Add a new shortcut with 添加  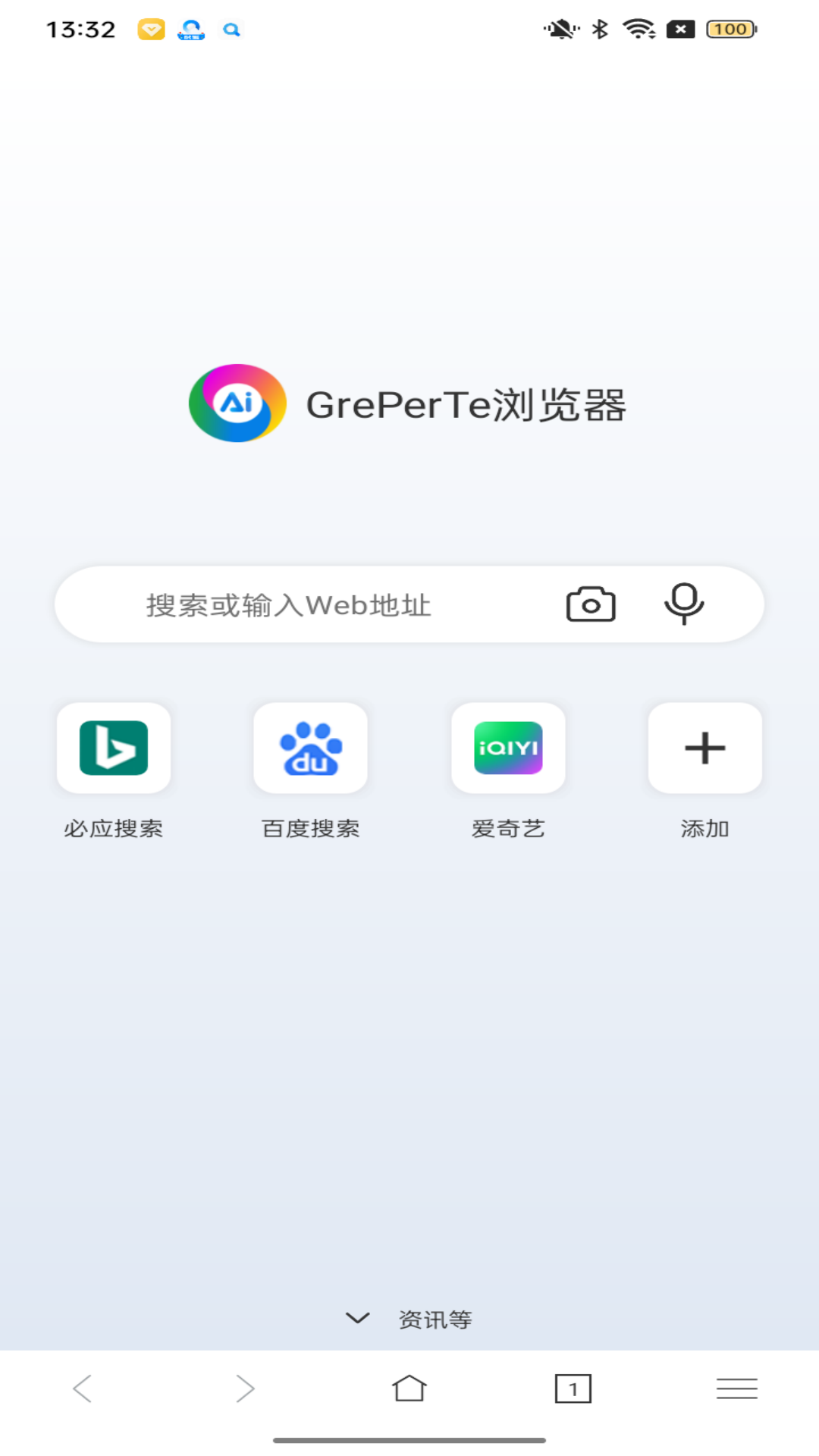click(x=705, y=748)
